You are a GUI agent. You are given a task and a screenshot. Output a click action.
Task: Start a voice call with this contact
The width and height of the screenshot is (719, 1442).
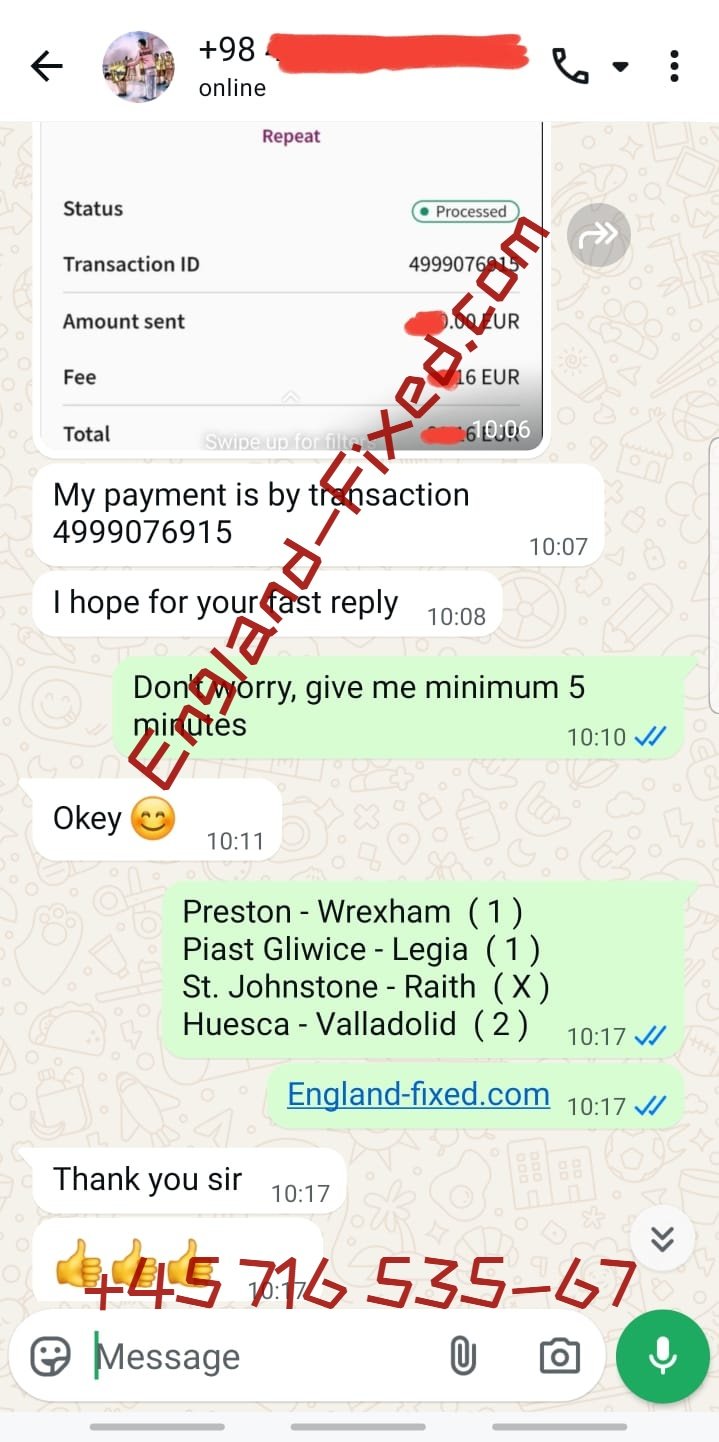[x=571, y=67]
